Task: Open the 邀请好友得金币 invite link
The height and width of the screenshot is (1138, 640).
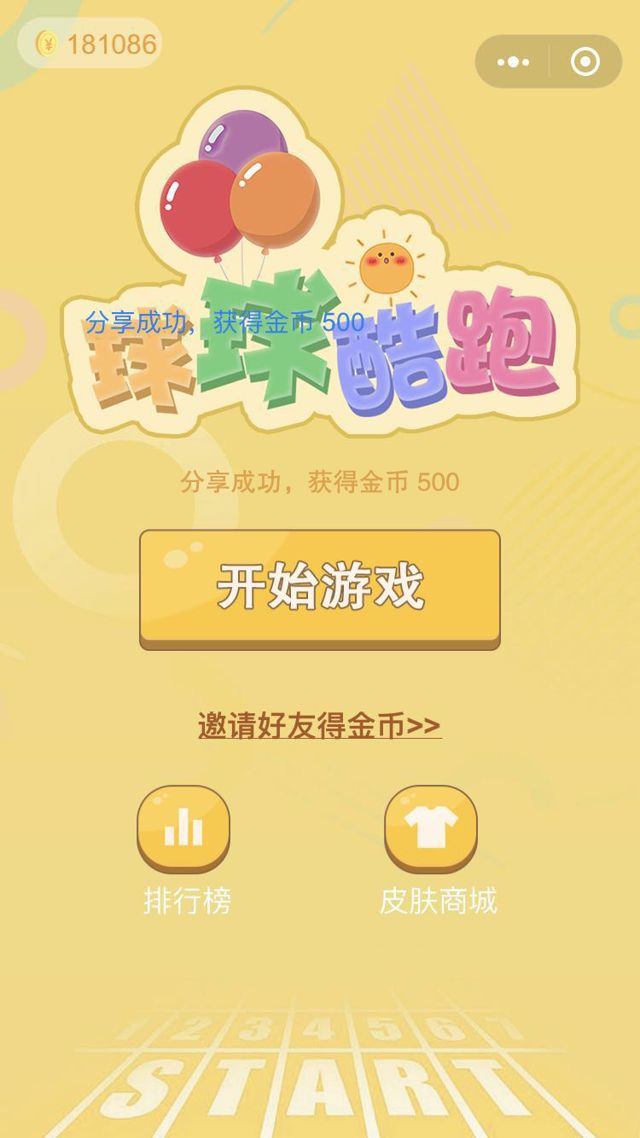Action: pos(319,725)
